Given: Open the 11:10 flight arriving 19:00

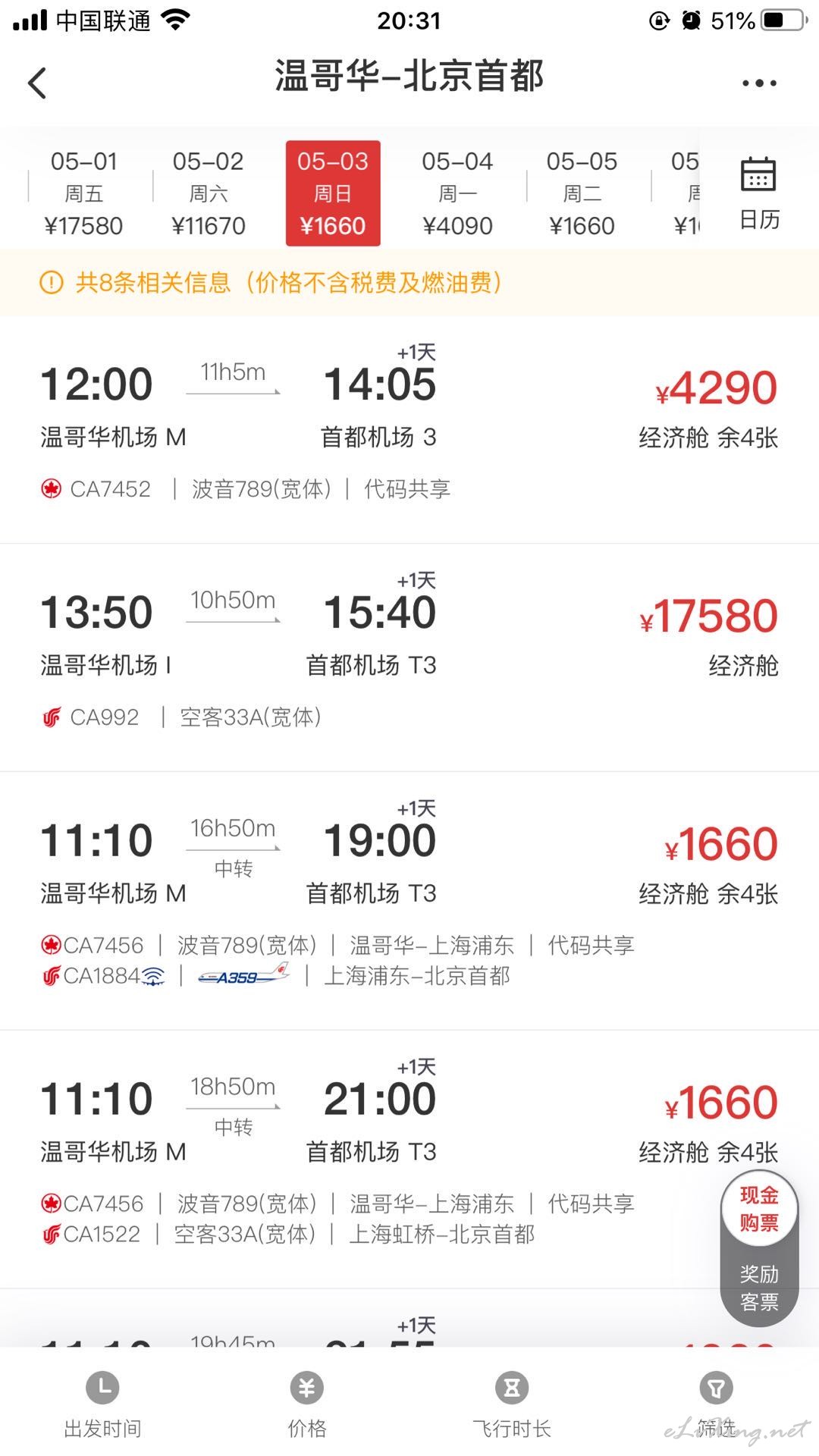Looking at the screenshot, I should (409, 901).
